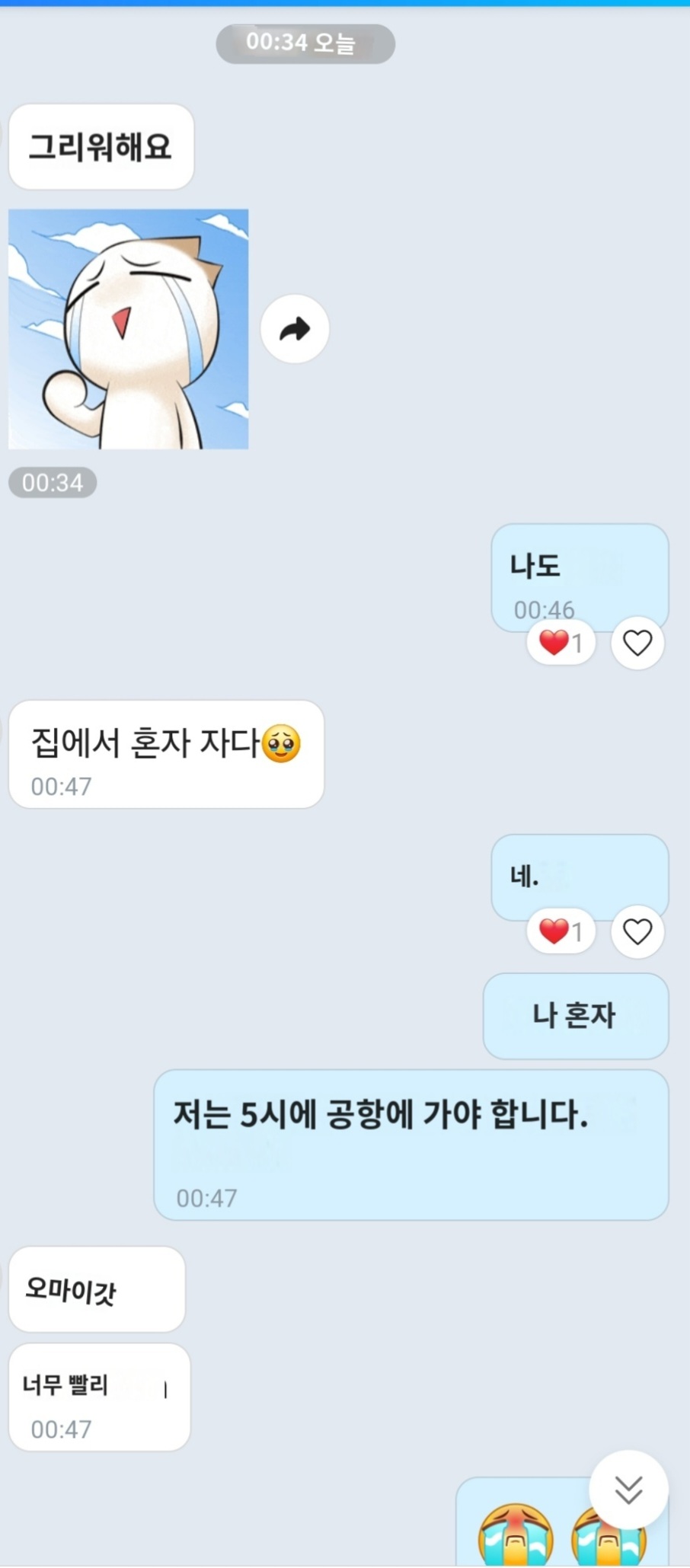
Task: Jump to latest messages with down arrows
Action: [628, 1490]
